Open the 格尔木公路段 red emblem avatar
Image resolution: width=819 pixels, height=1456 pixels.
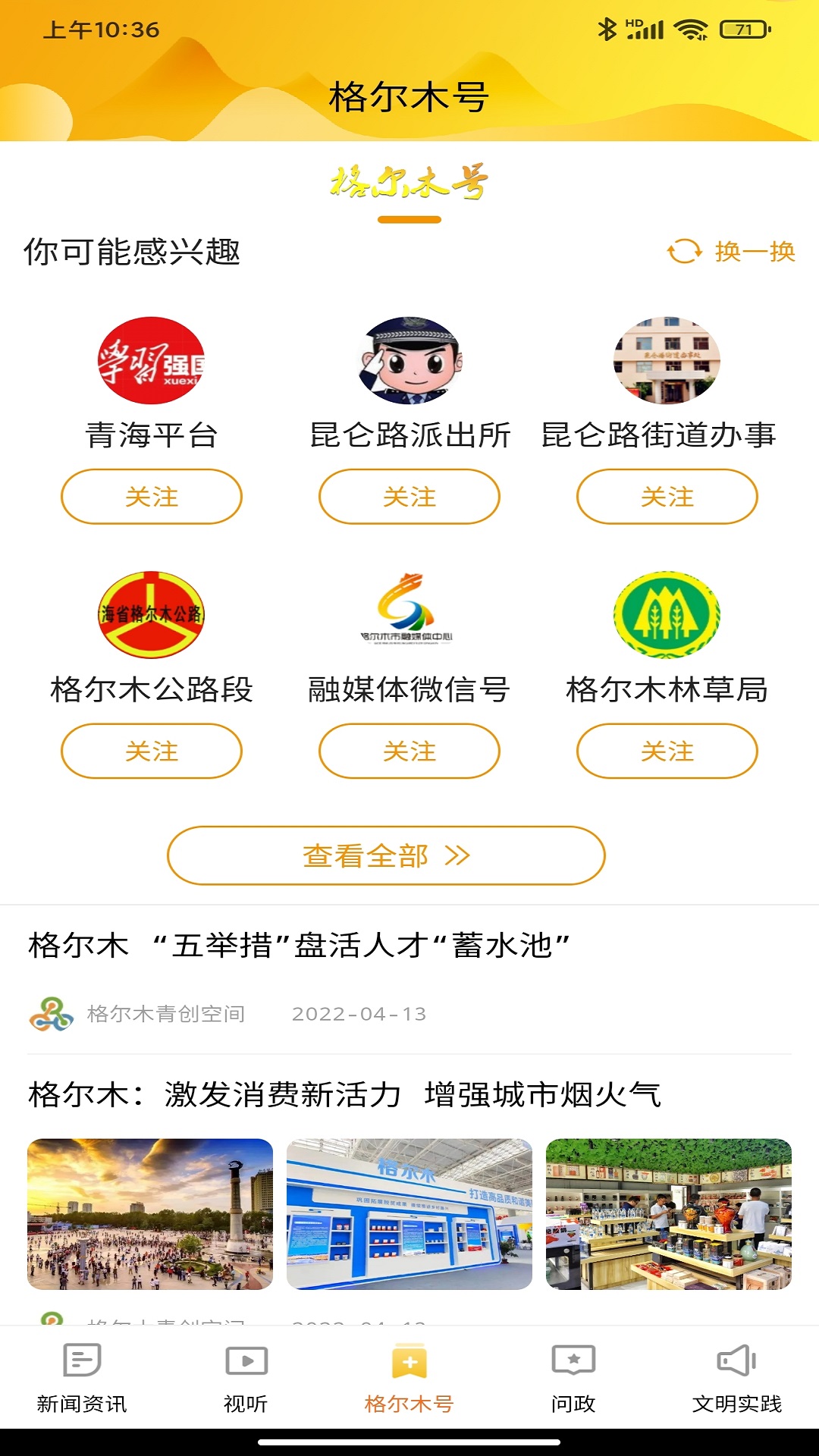click(150, 616)
